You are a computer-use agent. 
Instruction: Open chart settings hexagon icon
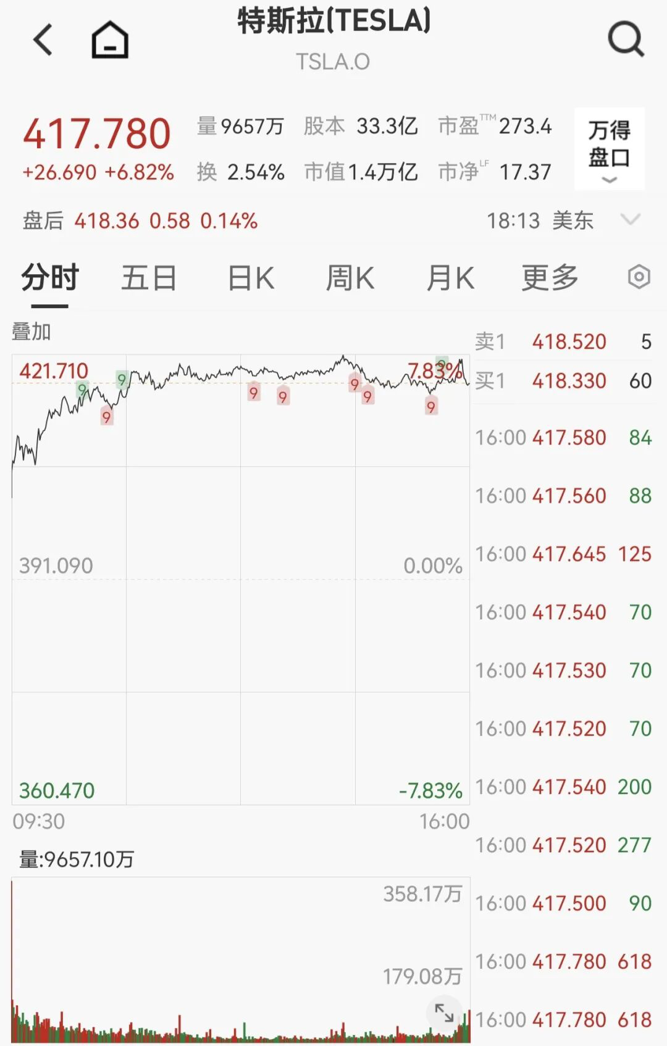[639, 278]
